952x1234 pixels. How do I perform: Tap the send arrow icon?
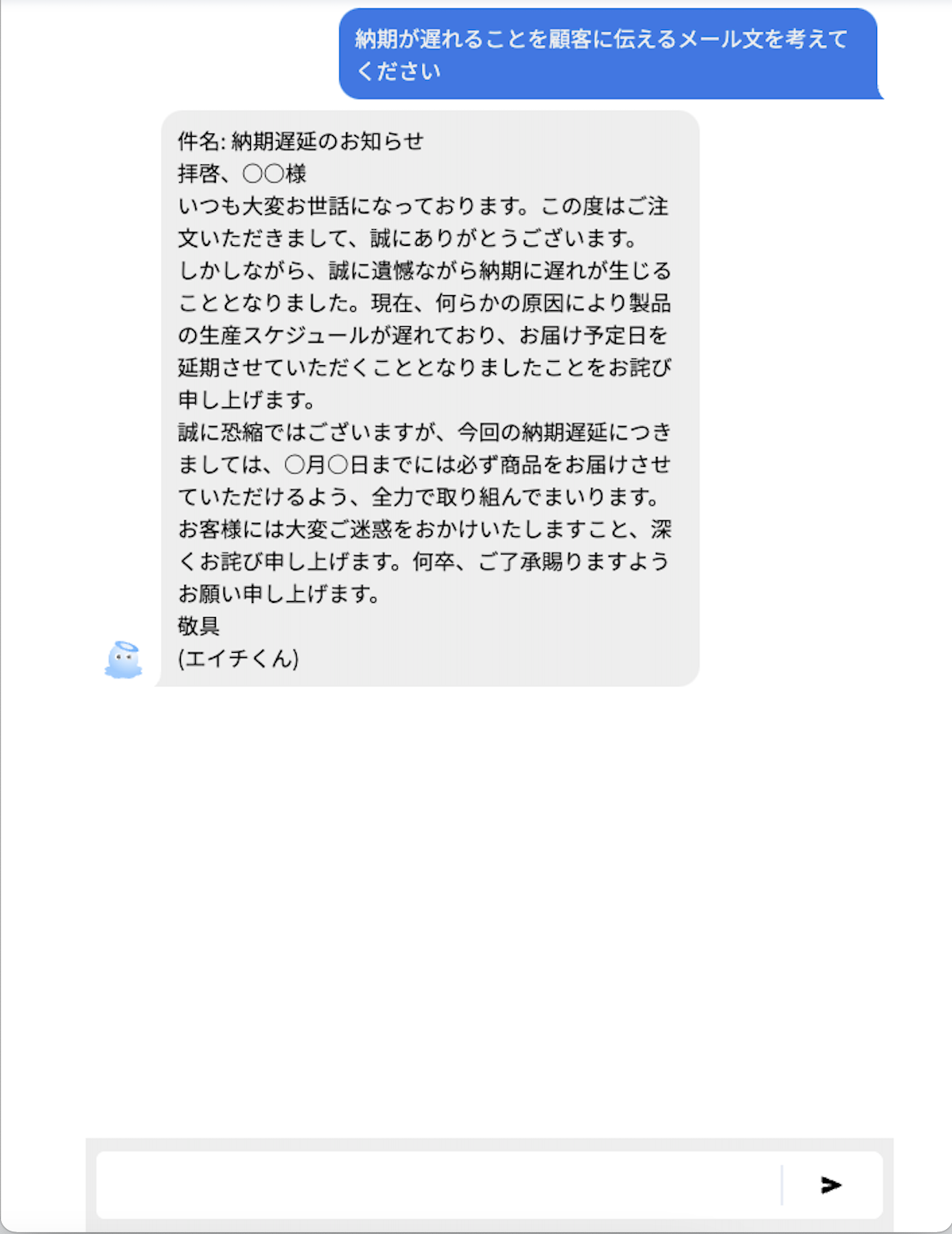coord(830,1185)
